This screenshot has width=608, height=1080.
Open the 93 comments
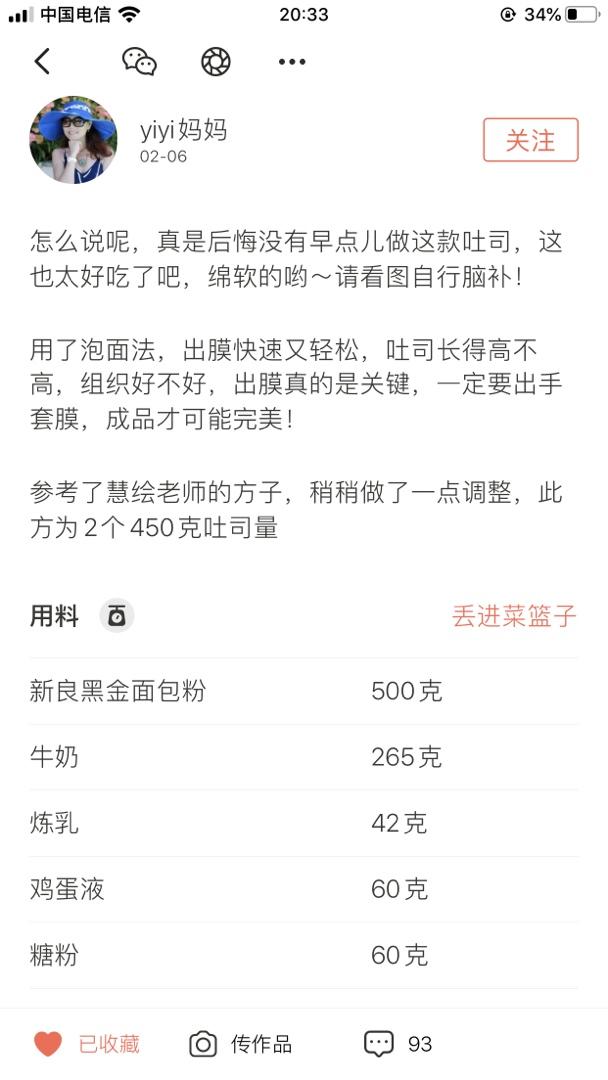(x=398, y=1044)
